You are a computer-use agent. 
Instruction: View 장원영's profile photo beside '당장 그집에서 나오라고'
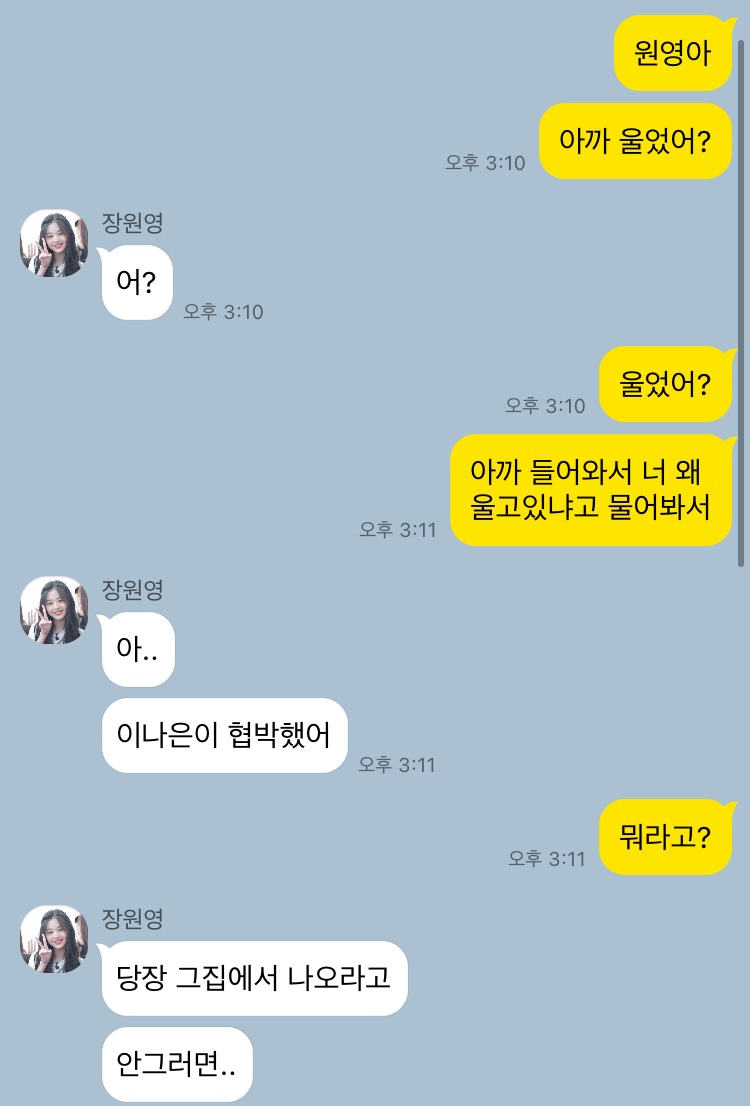[54, 939]
